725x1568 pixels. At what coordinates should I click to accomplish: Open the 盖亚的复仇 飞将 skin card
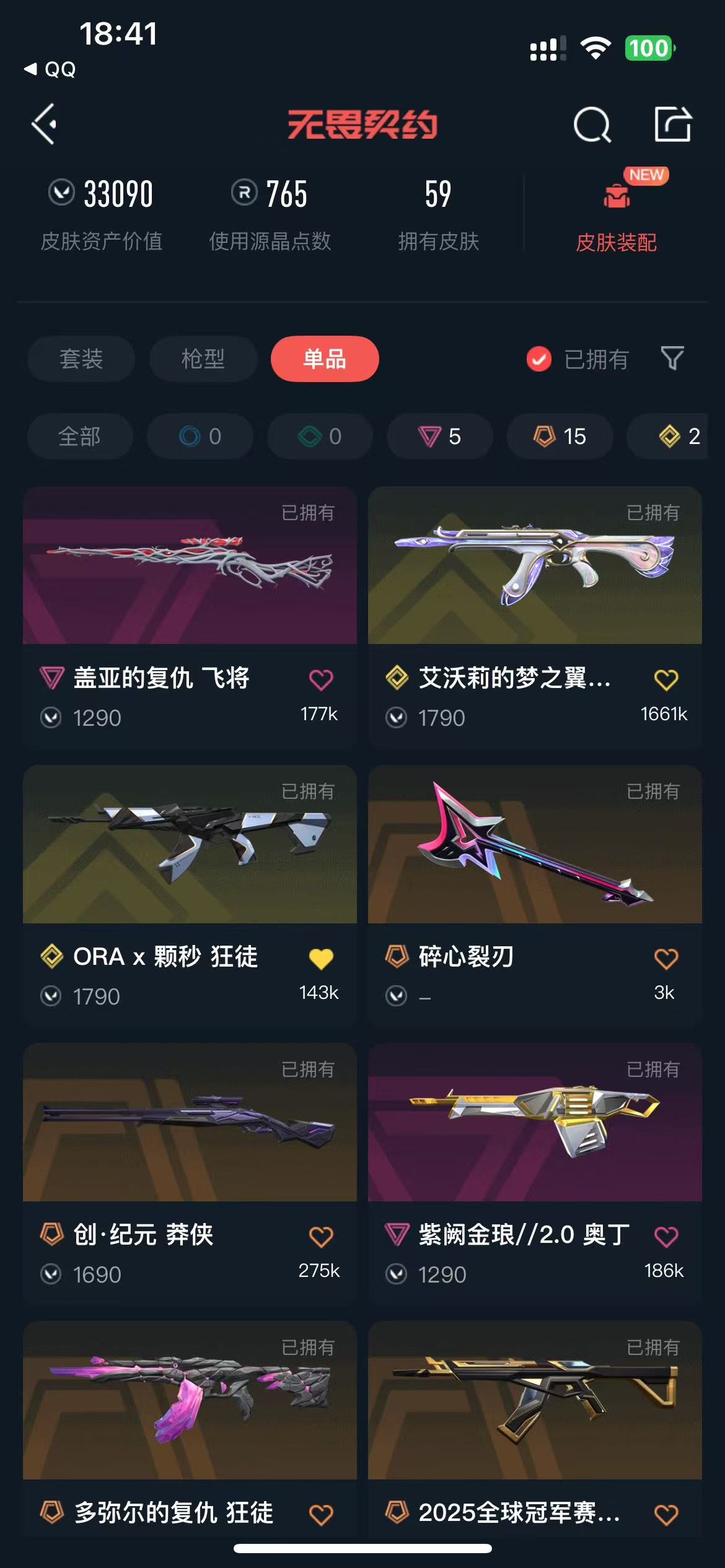pyautogui.click(x=190, y=619)
